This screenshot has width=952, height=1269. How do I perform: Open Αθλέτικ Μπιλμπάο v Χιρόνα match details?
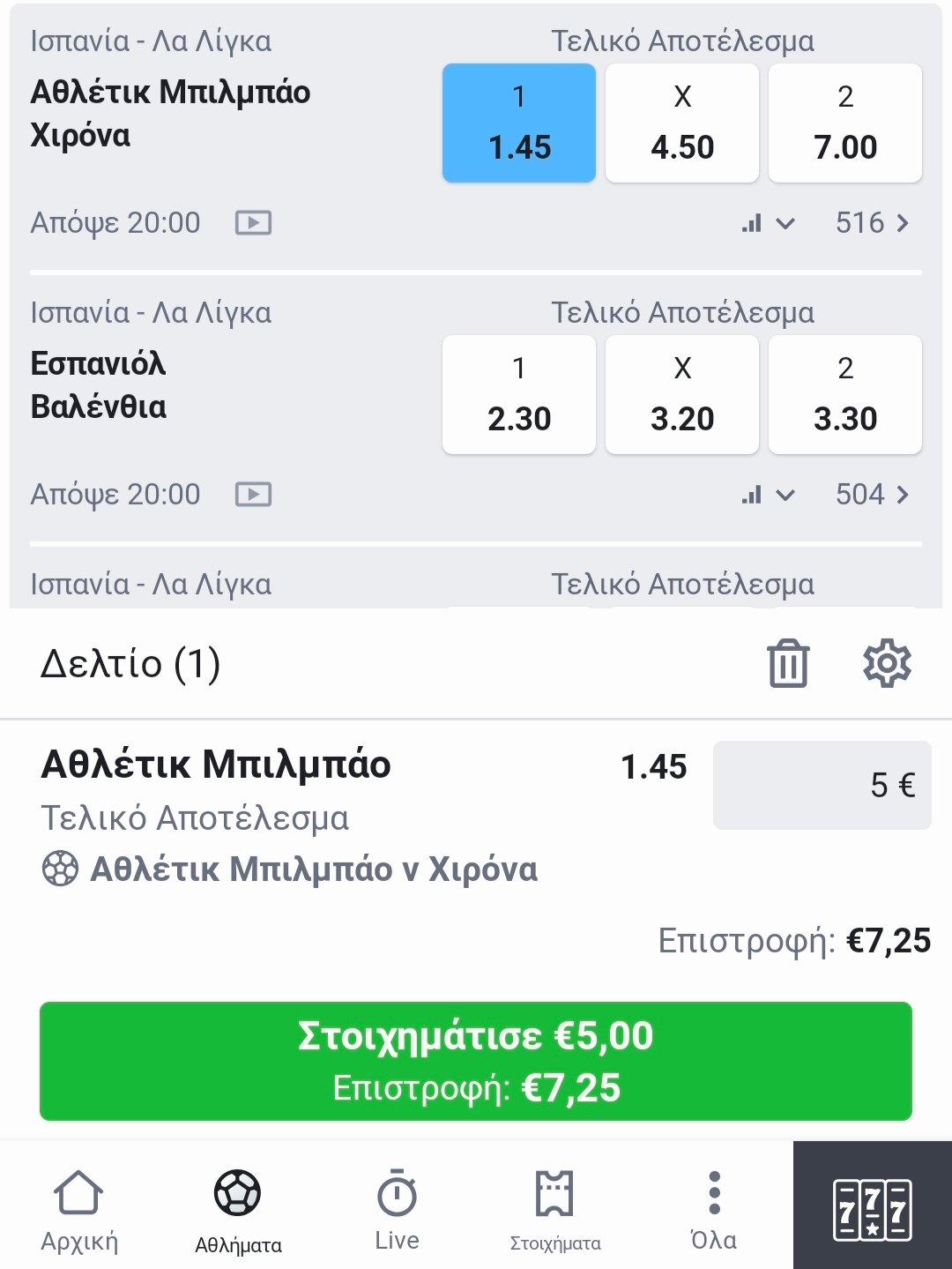pos(313,870)
